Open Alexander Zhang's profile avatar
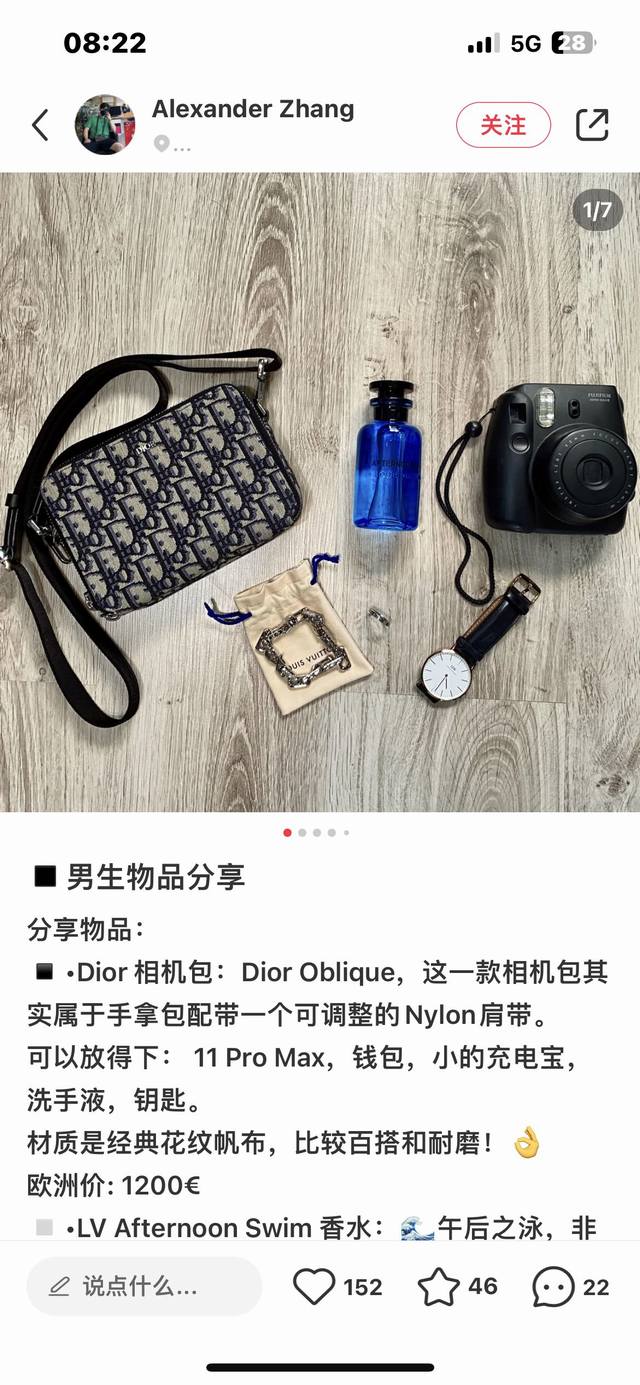Screen dimensions: 640x1385 pos(105,125)
